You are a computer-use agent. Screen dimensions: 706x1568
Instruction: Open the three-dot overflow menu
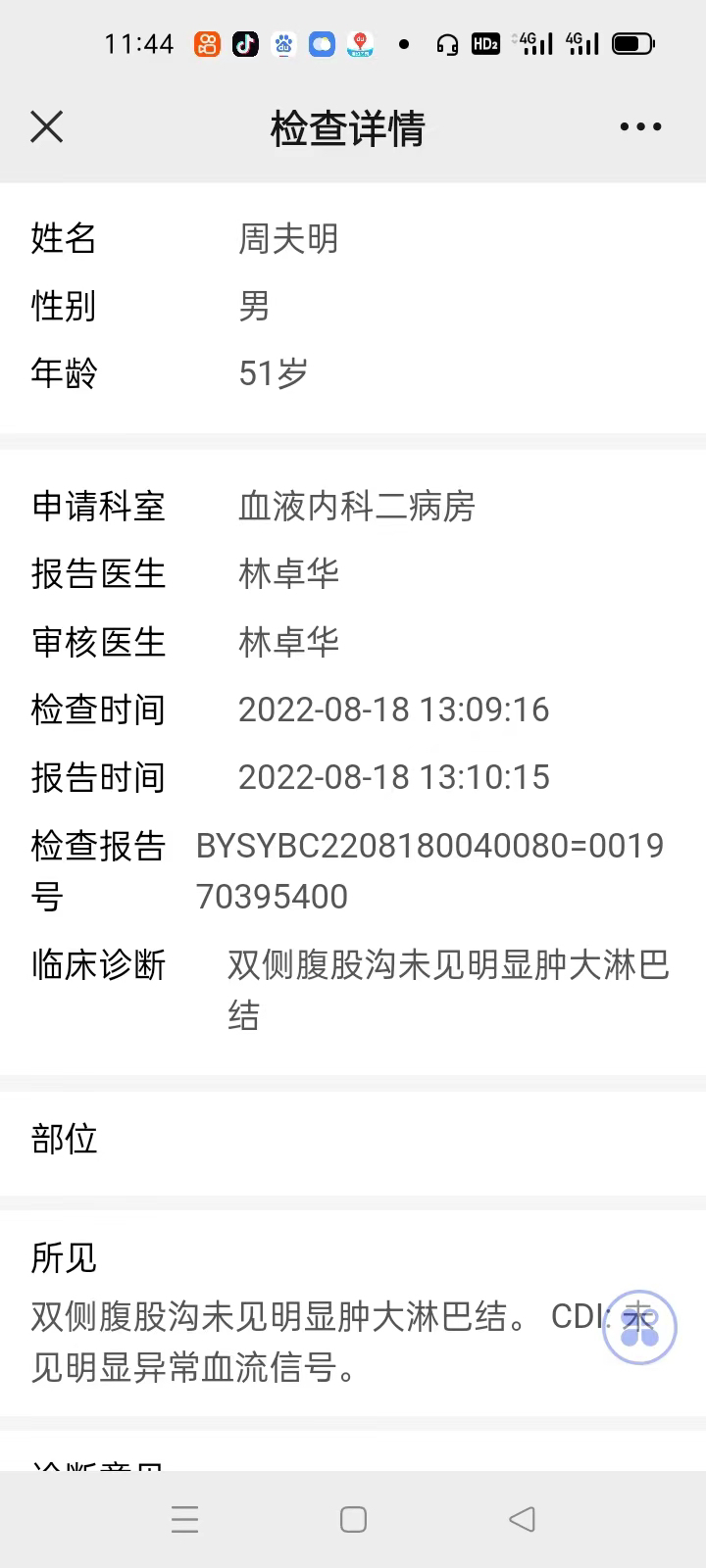point(640,127)
